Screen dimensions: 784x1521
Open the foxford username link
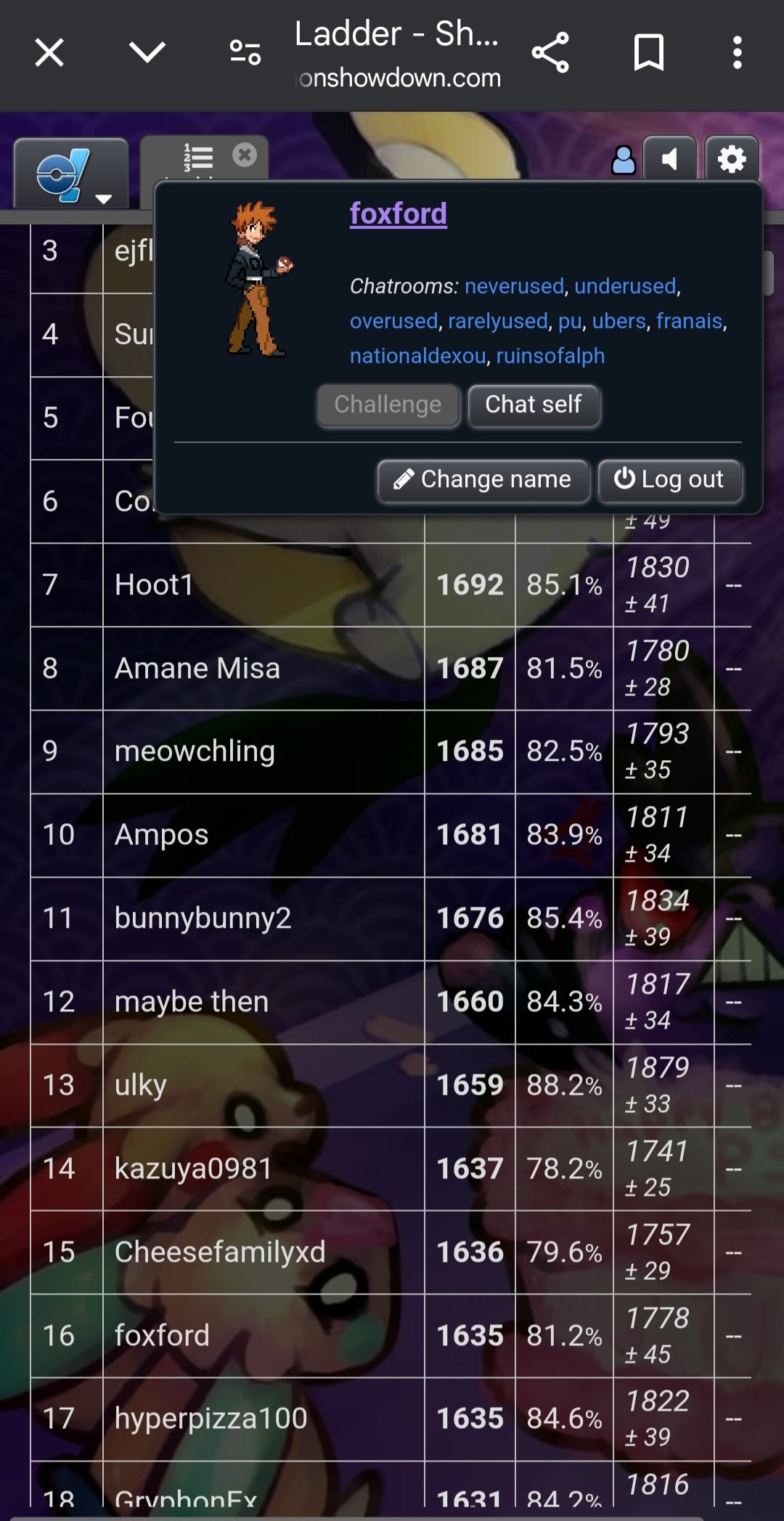point(398,214)
